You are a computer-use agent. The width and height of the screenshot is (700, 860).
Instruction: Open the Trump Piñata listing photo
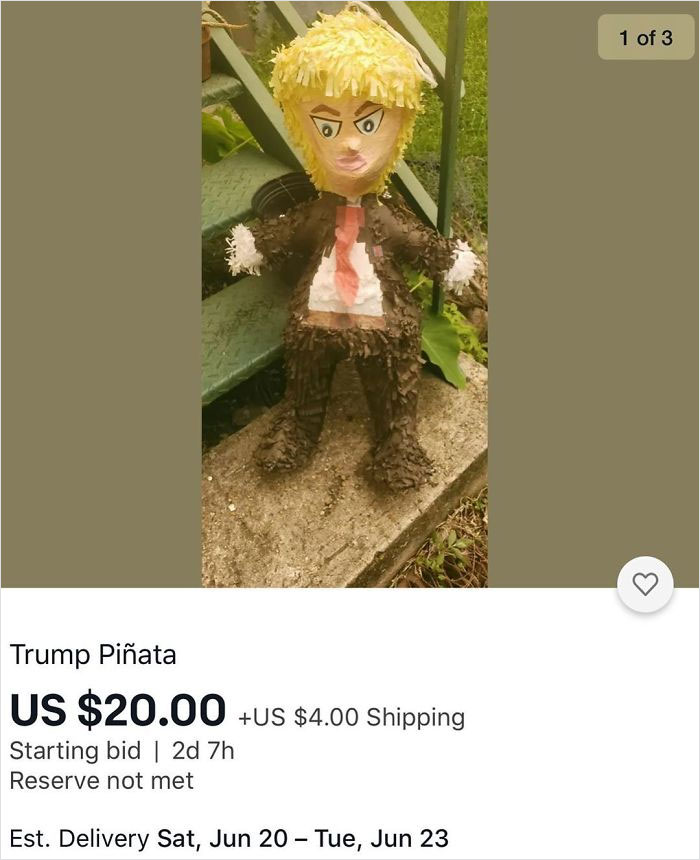pyautogui.click(x=344, y=294)
